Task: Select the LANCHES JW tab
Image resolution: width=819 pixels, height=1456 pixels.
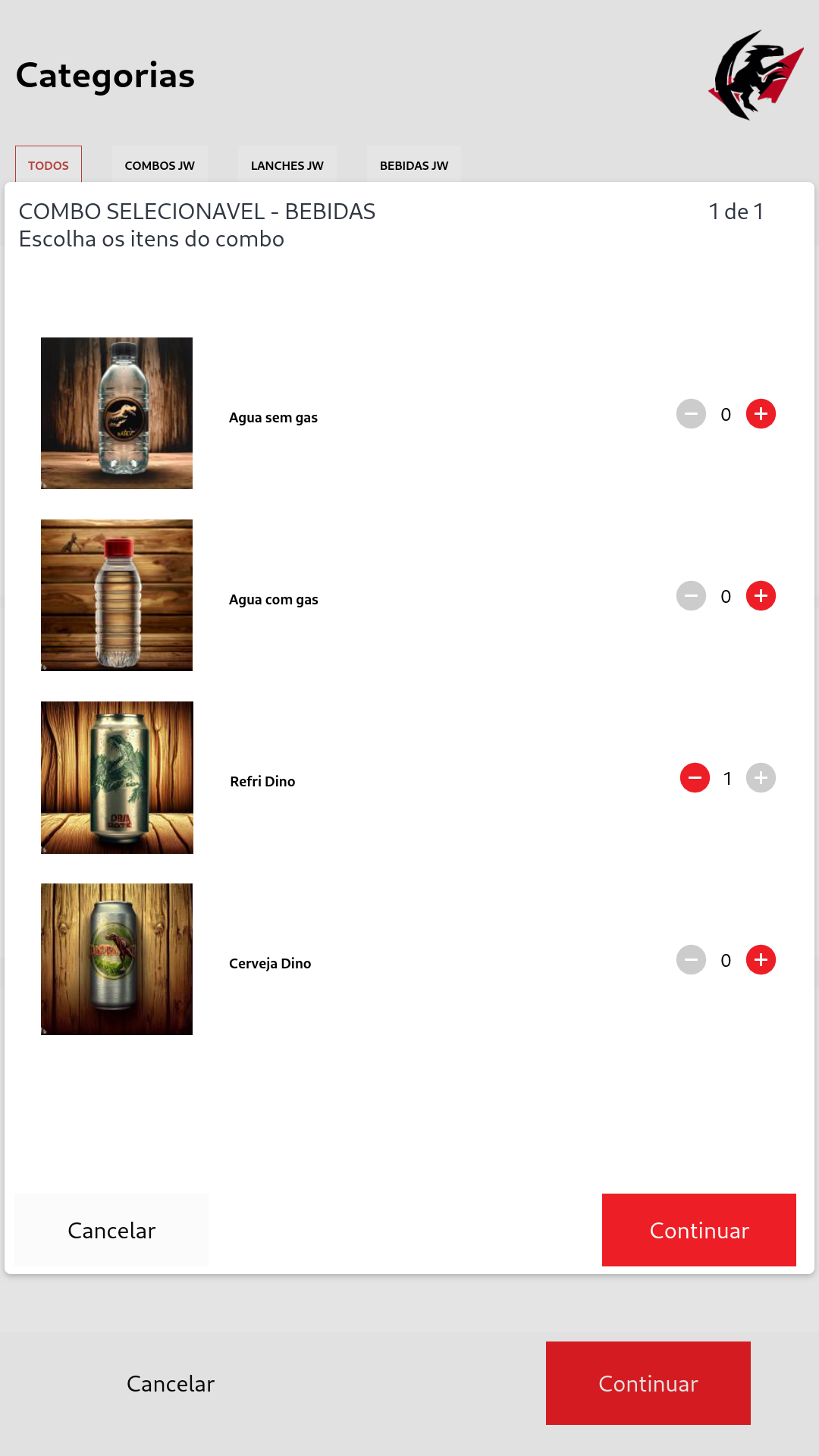Action: [287, 165]
